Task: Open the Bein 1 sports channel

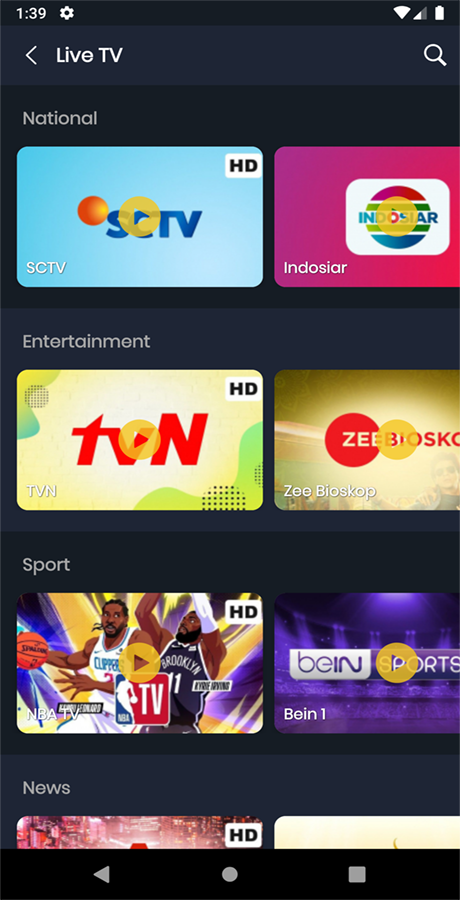Action: pyautogui.click(x=367, y=663)
